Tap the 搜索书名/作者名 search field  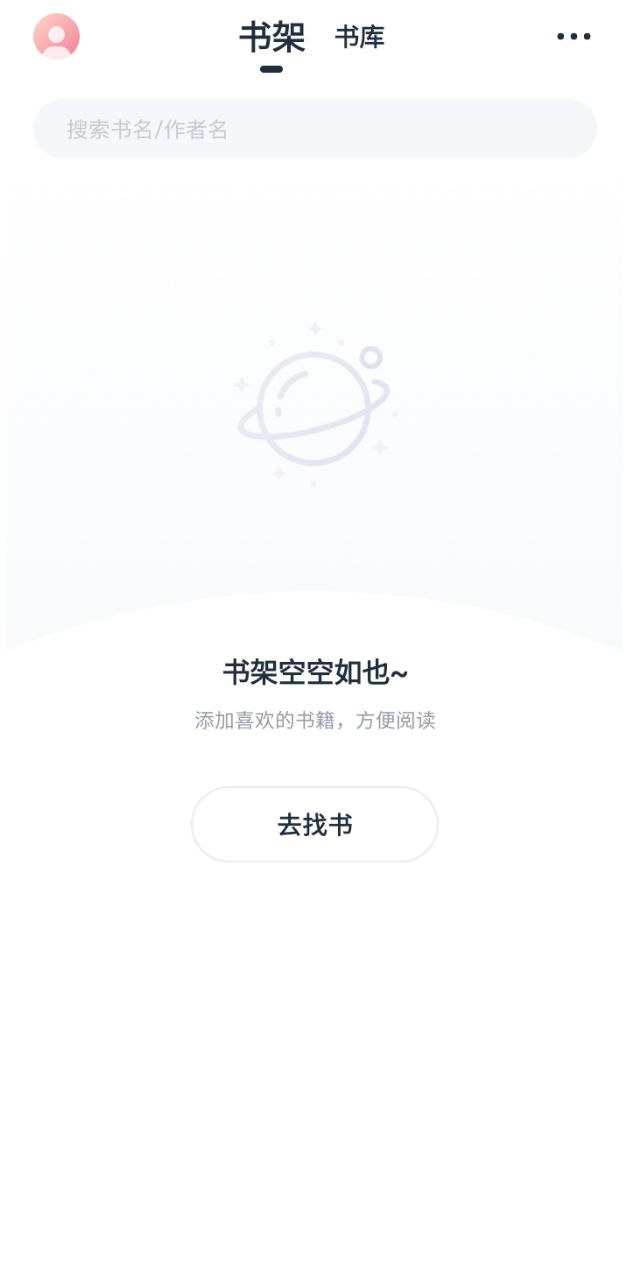[x=315, y=129]
